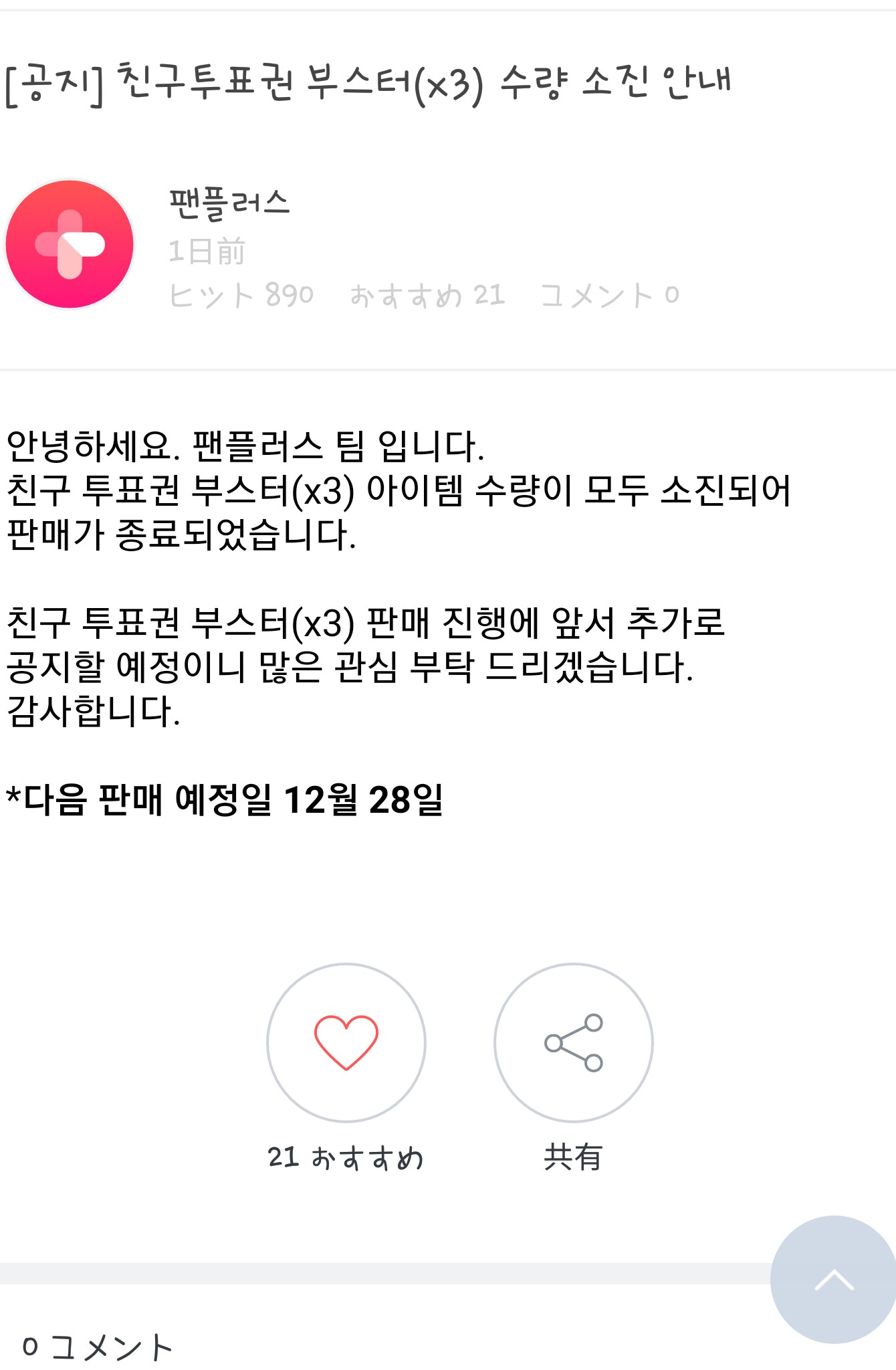Share this notice post
Image resolution: width=896 pixels, height=1370 pixels.
coord(573,1042)
